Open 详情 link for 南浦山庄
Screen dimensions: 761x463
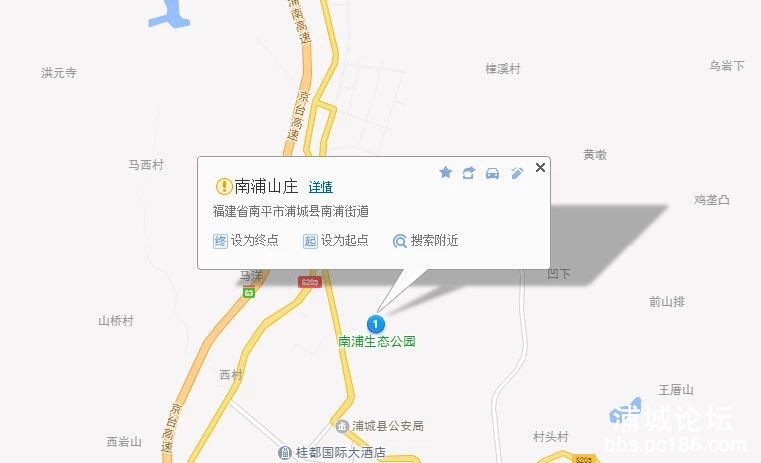(x=320, y=187)
